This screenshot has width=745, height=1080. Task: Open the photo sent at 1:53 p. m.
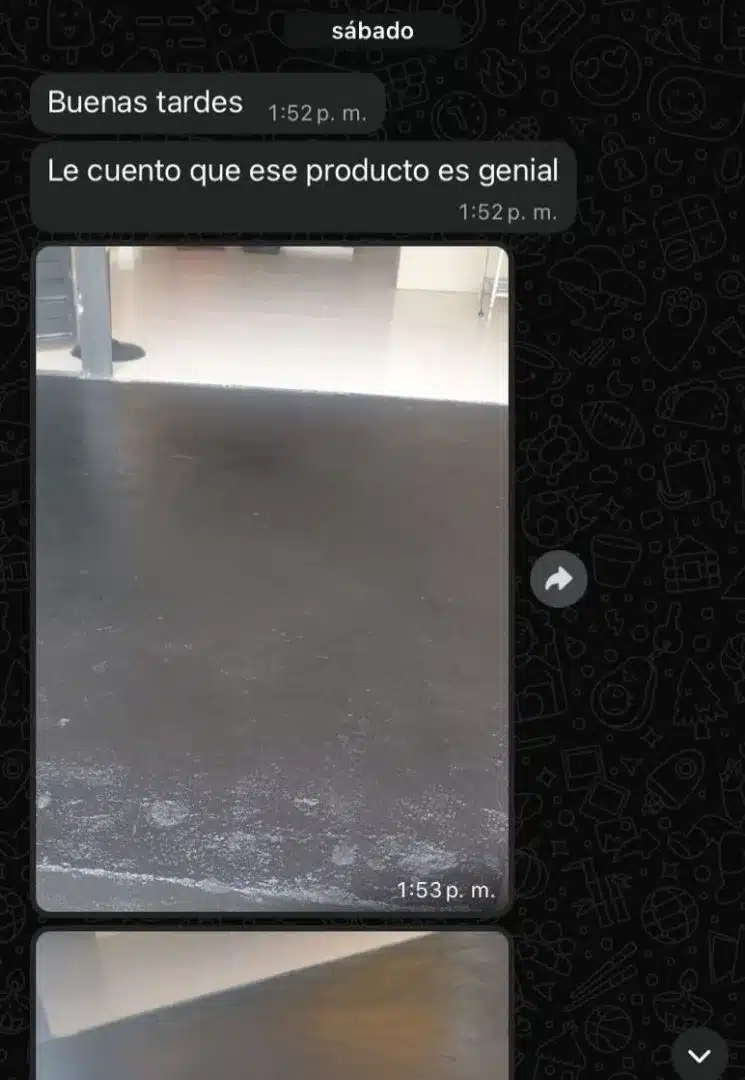[x=272, y=578]
